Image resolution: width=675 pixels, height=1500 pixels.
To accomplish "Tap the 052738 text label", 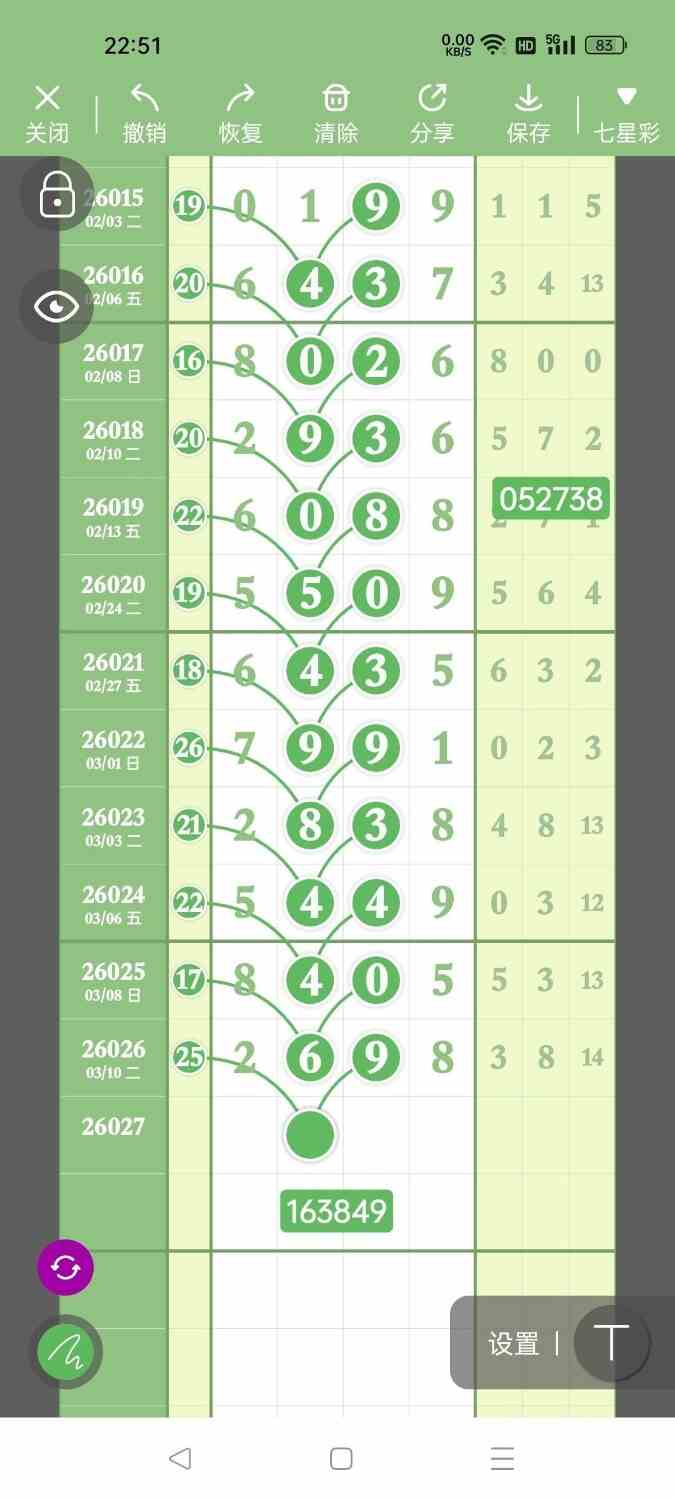I will [x=551, y=498].
